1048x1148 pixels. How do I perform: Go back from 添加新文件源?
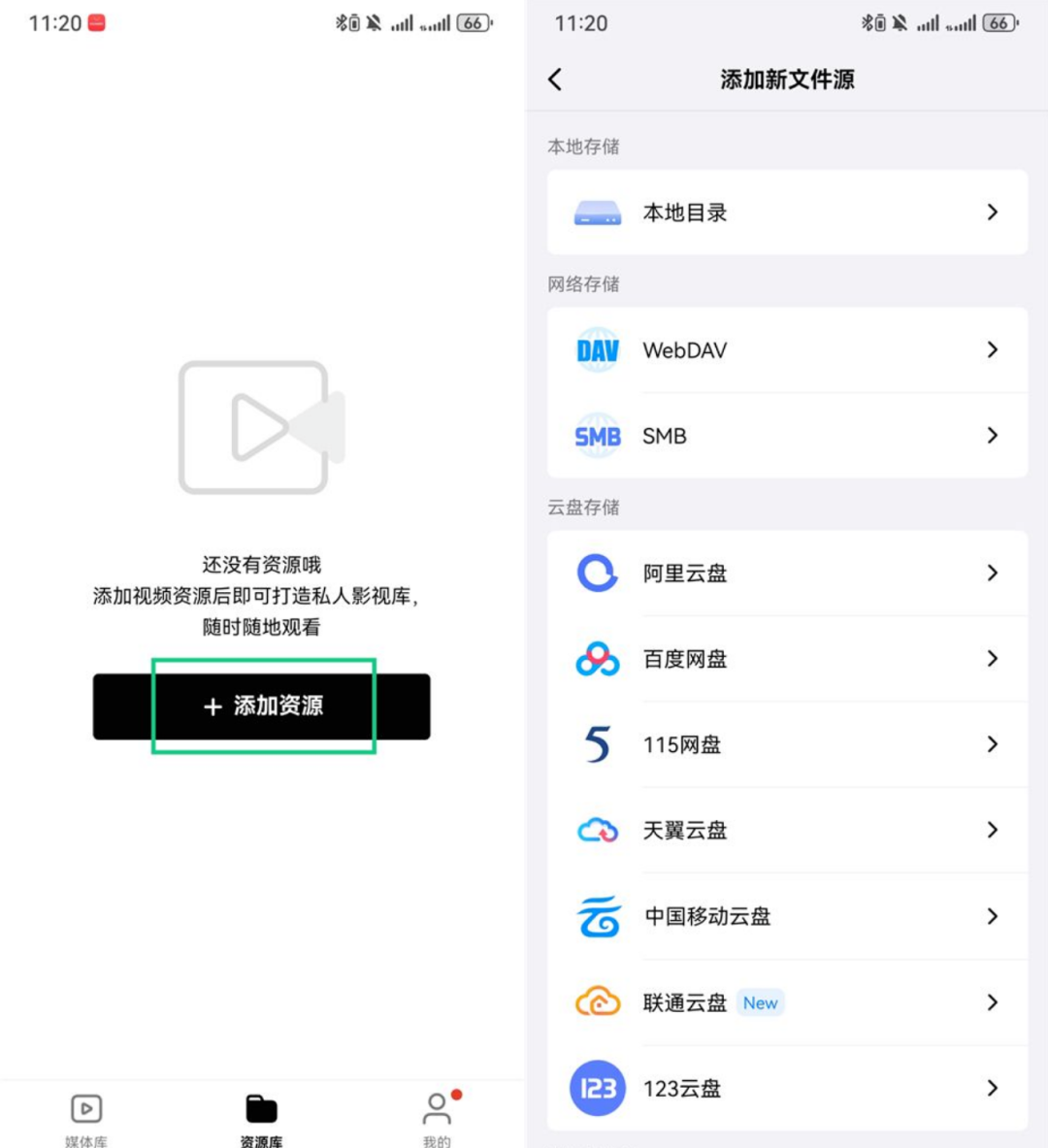(555, 80)
